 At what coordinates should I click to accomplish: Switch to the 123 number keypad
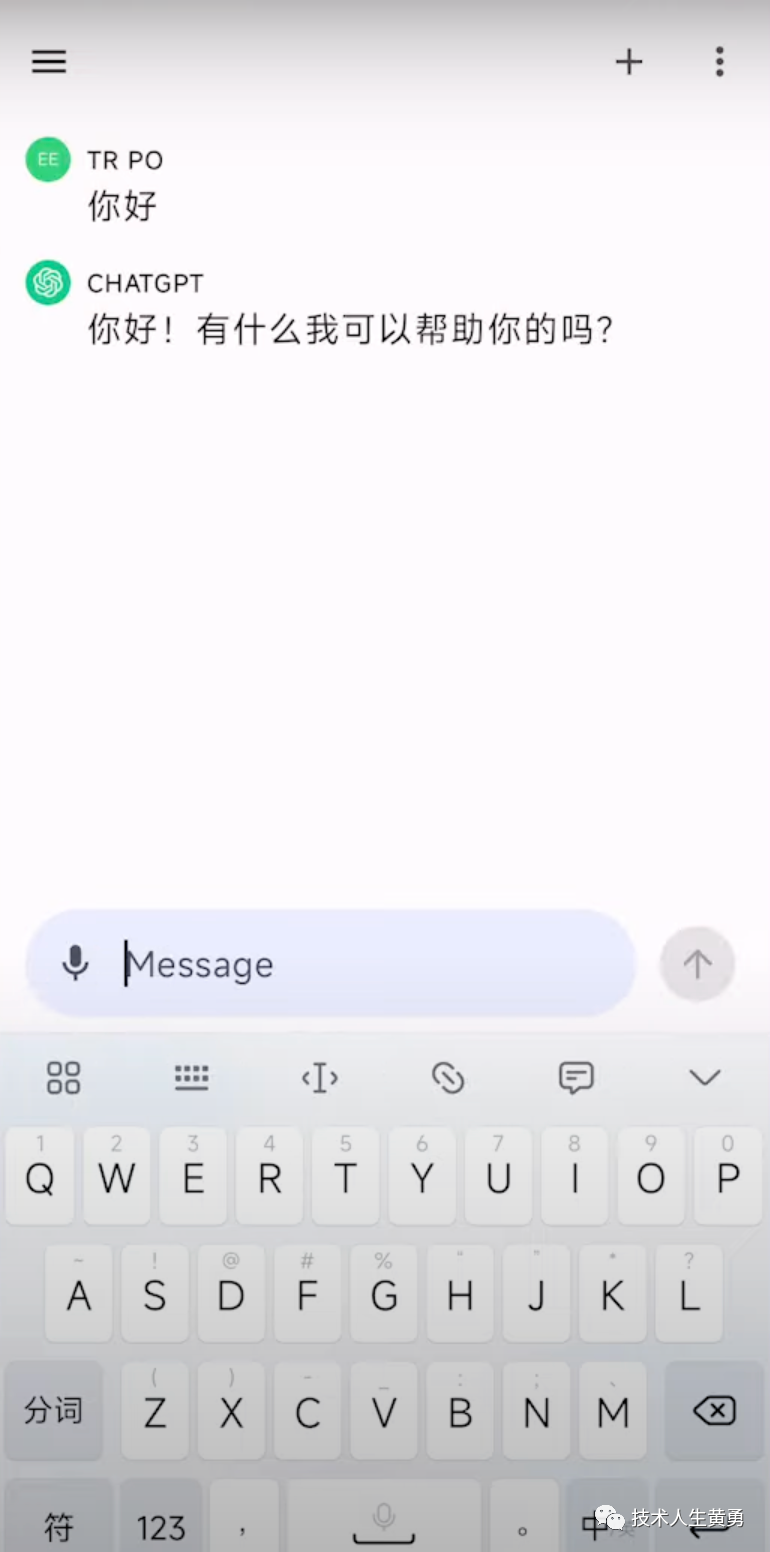click(161, 1527)
